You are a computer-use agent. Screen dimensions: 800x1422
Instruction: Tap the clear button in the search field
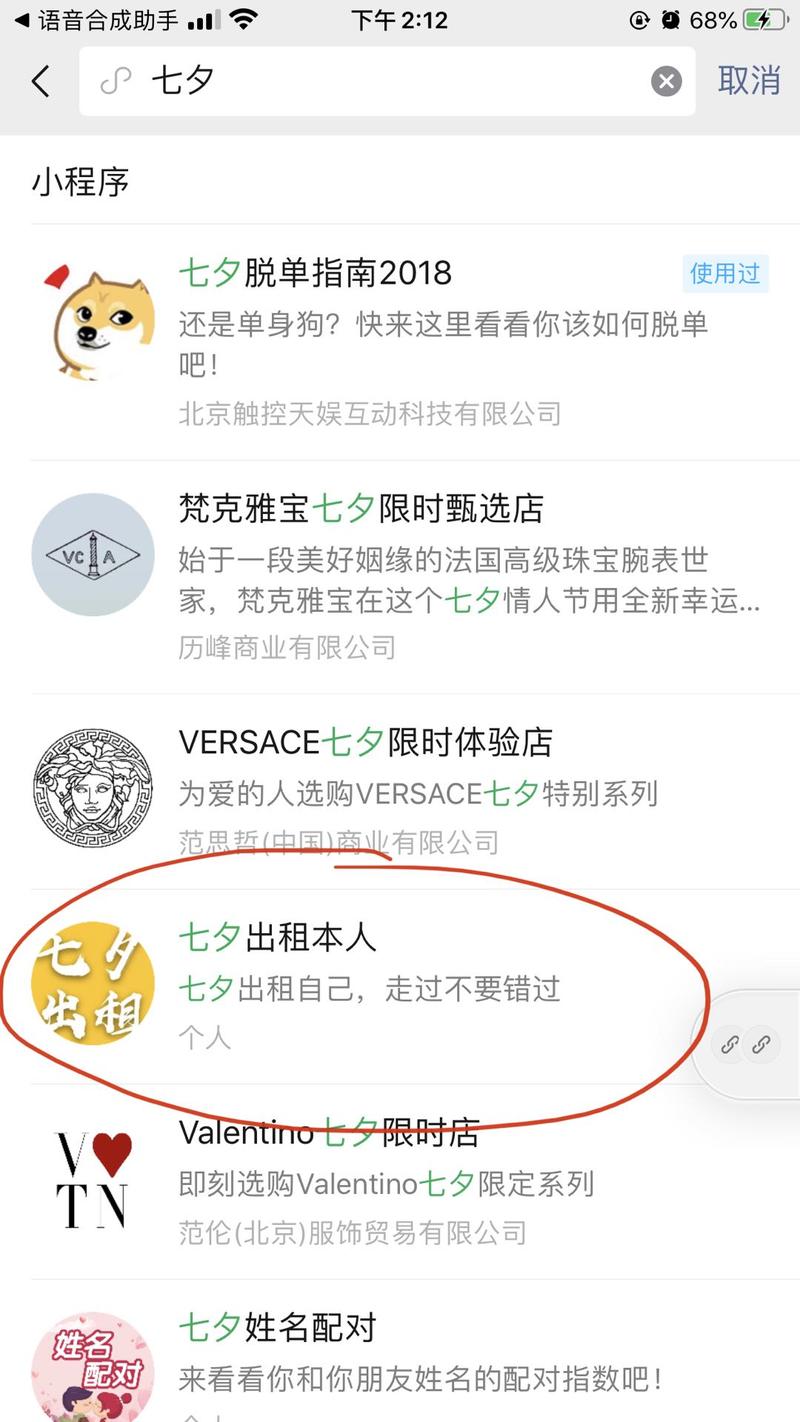[x=666, y=82]
